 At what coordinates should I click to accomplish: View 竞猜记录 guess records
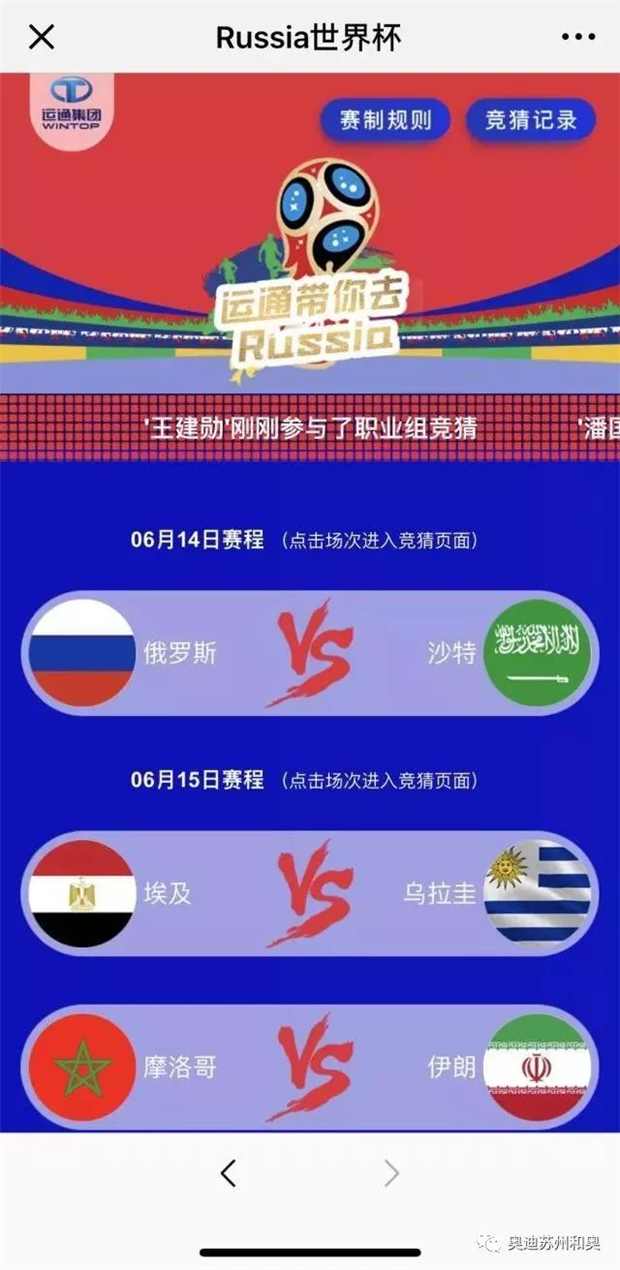pos(530,121)
